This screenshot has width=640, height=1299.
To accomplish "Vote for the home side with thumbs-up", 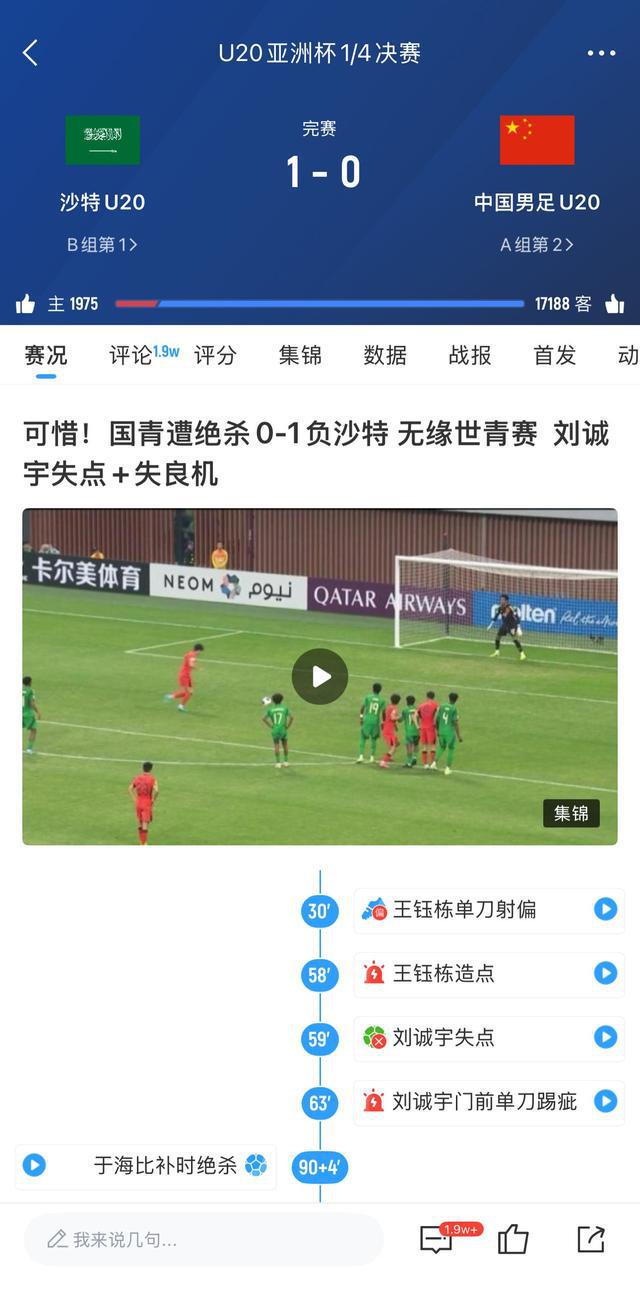I will coord(26,304).
